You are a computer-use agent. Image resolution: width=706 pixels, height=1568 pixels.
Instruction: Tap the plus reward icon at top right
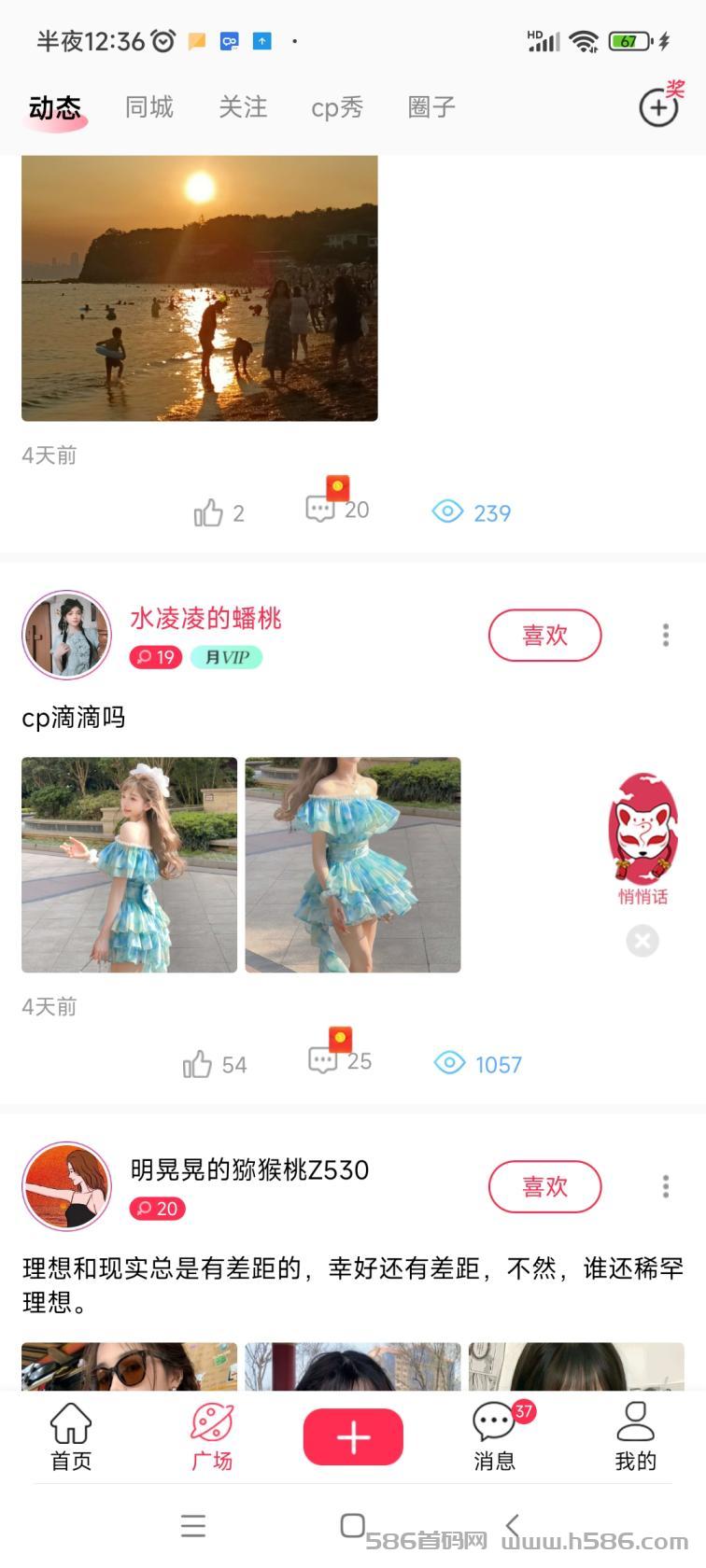click(x=658, y=107)
